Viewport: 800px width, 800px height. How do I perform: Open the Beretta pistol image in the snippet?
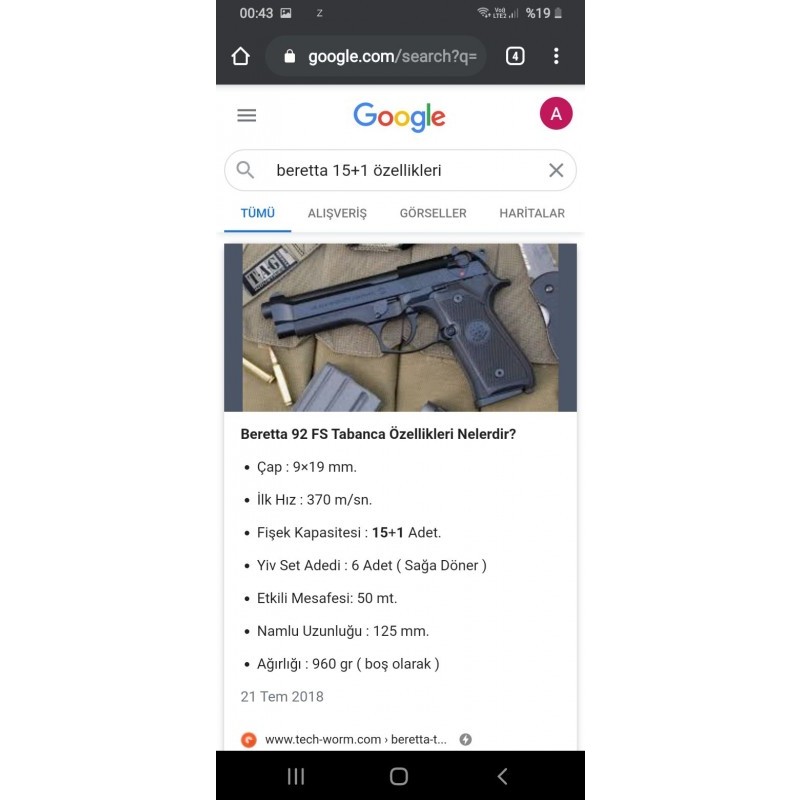[400, 327]
